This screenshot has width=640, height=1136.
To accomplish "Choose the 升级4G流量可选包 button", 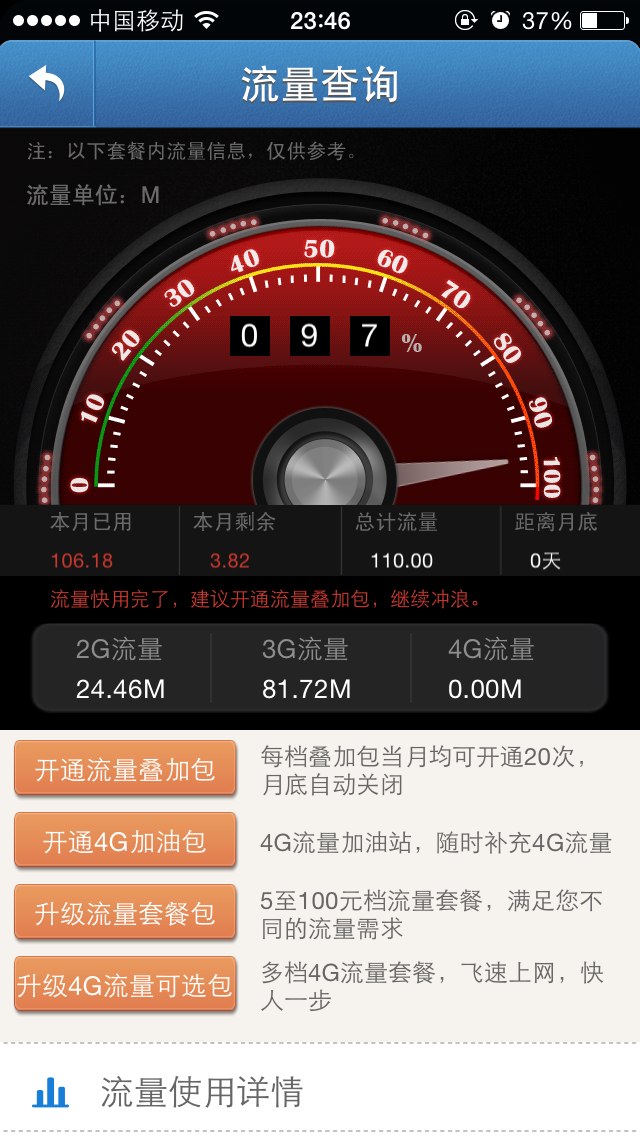I will pos(125,984).
